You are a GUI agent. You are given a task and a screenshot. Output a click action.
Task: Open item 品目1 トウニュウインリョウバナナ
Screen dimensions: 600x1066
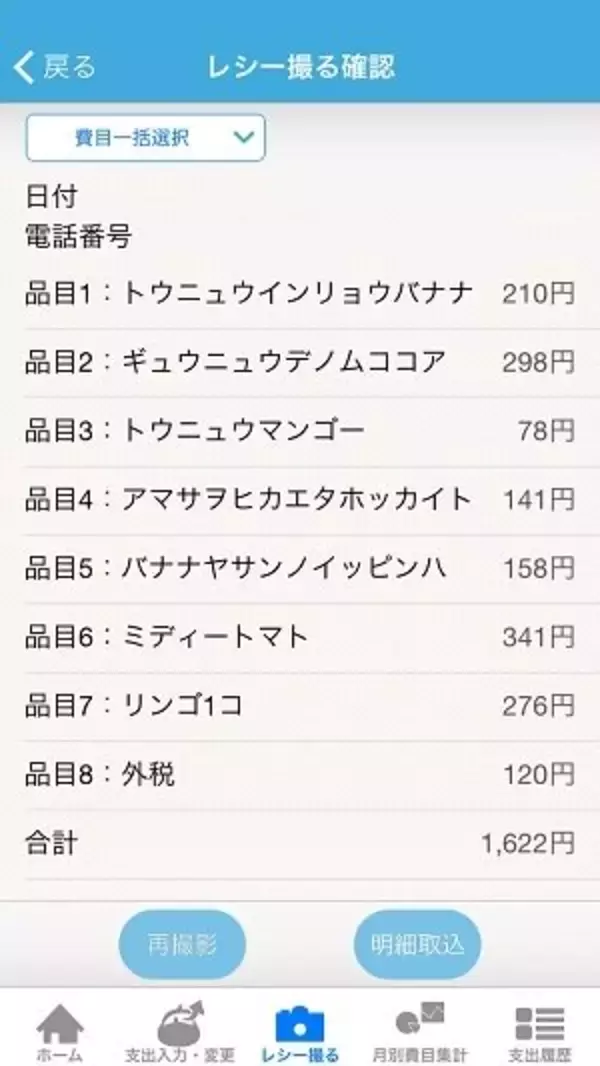click(299, 294)
